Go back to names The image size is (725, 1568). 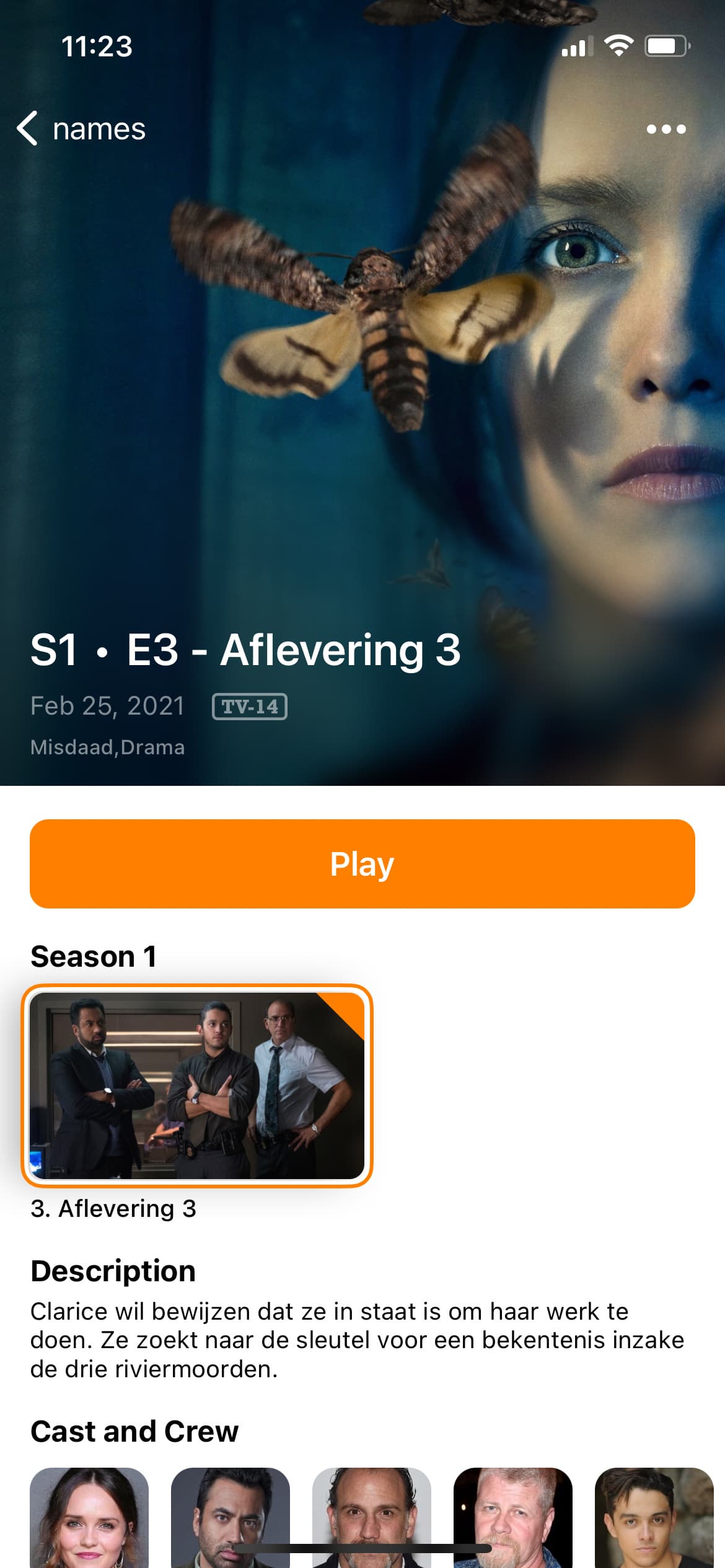point(82,129)
